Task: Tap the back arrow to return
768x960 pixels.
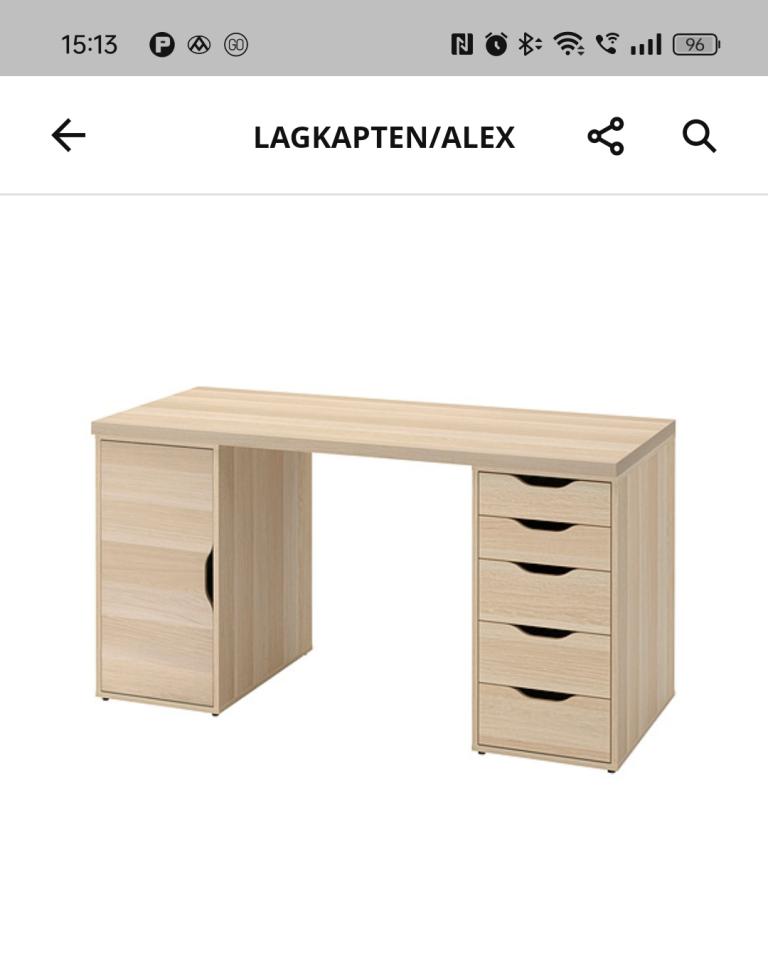Action: 68,135
